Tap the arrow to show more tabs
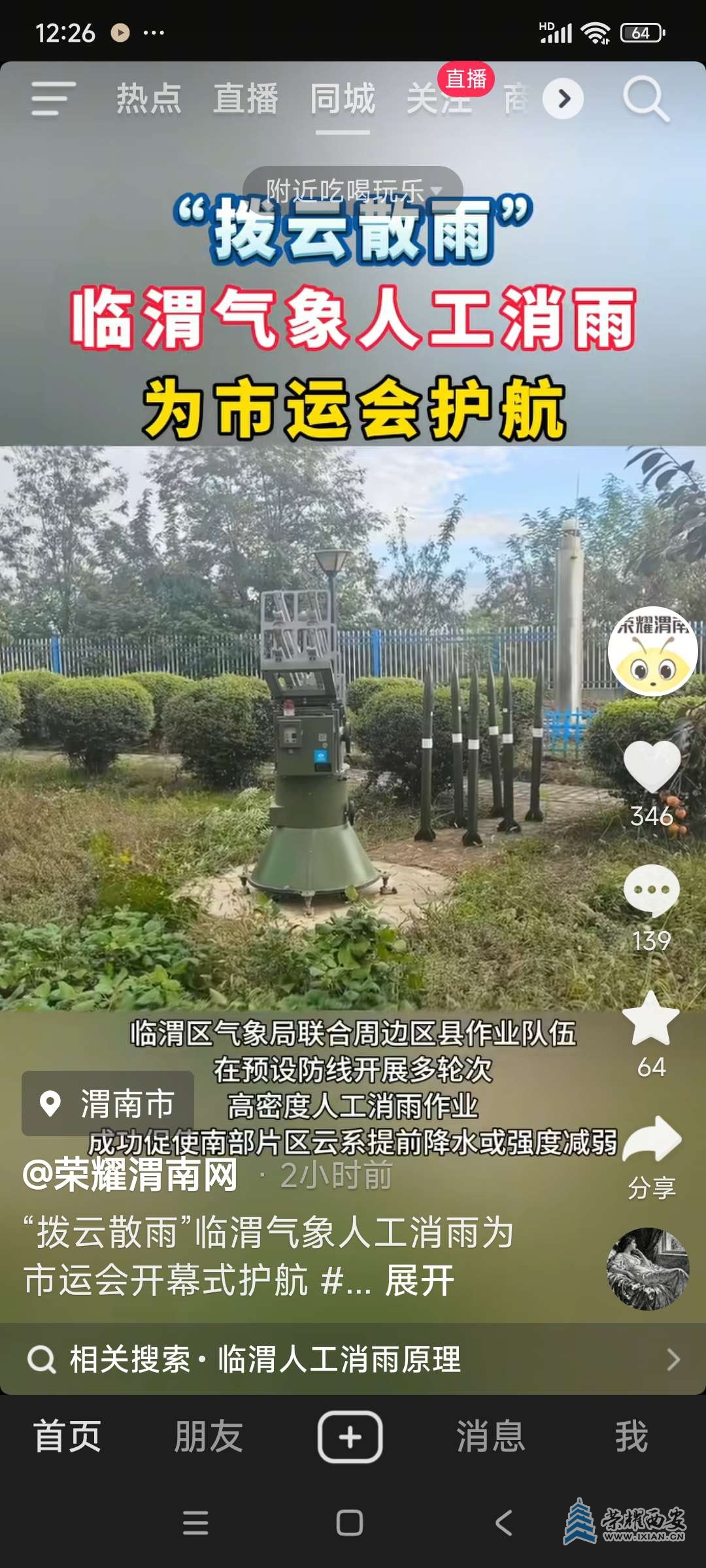This screenshot has width=706, height=1568. point(563,99)
